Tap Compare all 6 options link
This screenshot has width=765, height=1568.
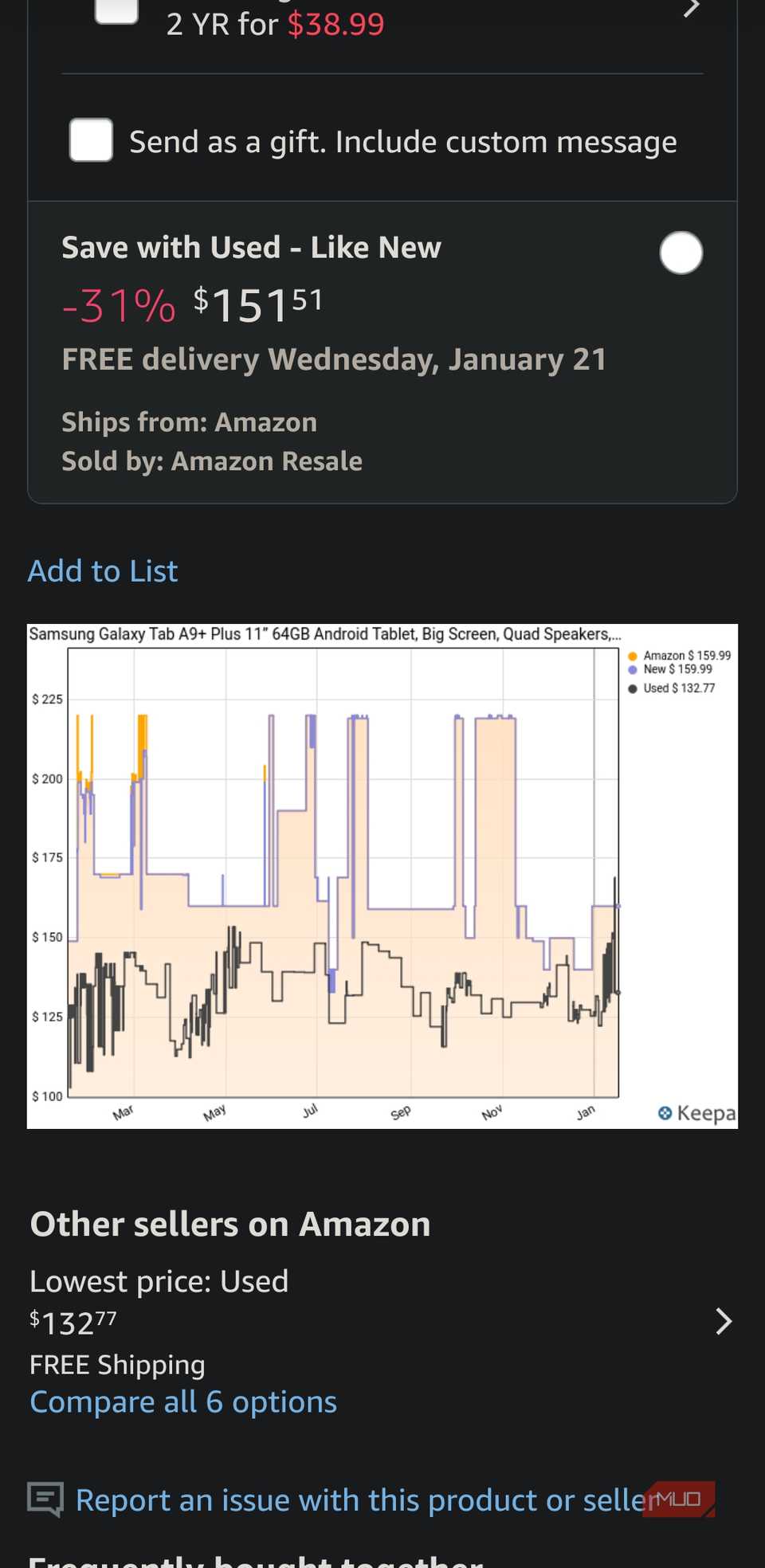pyautogui.click(x=183, y=1402)
